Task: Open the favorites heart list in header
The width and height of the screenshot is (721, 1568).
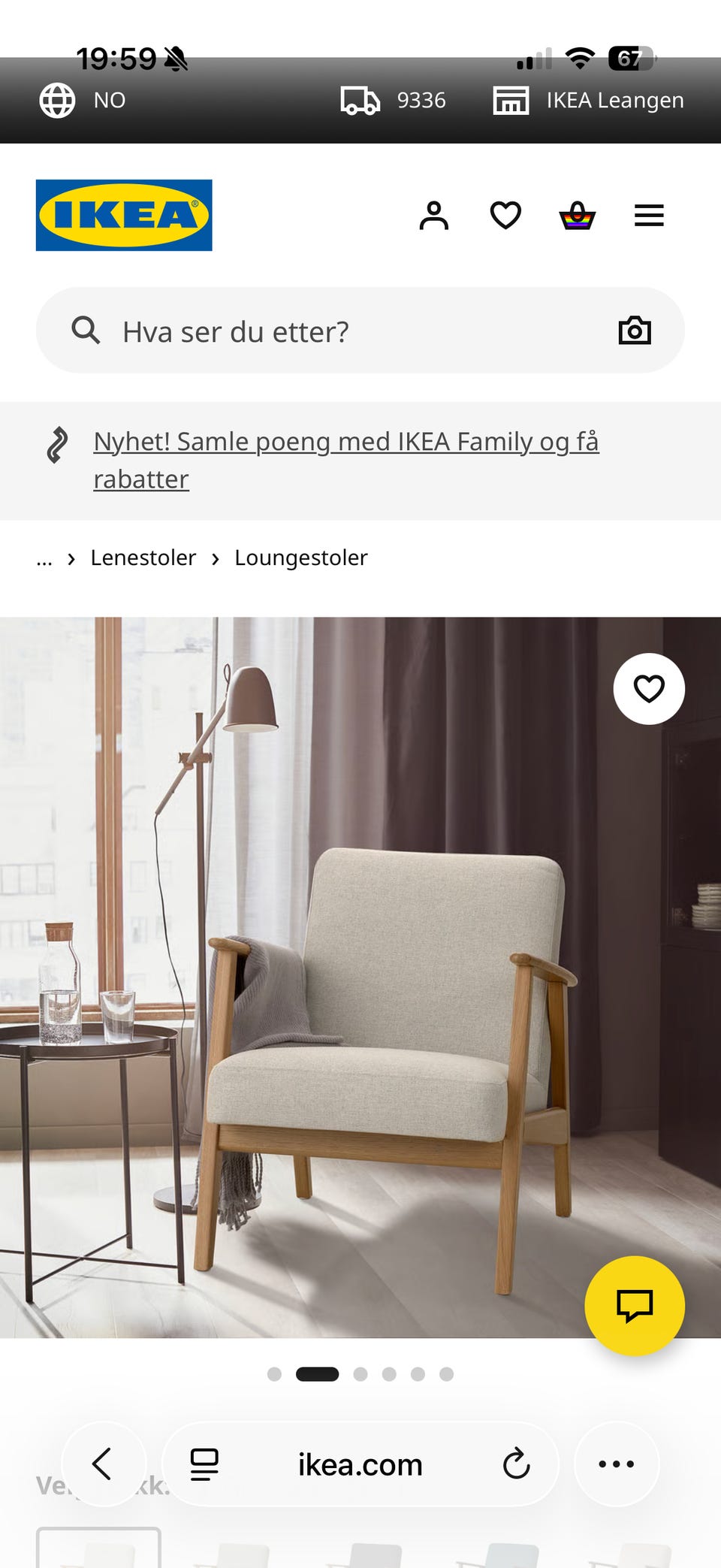Action: (504, 216)
